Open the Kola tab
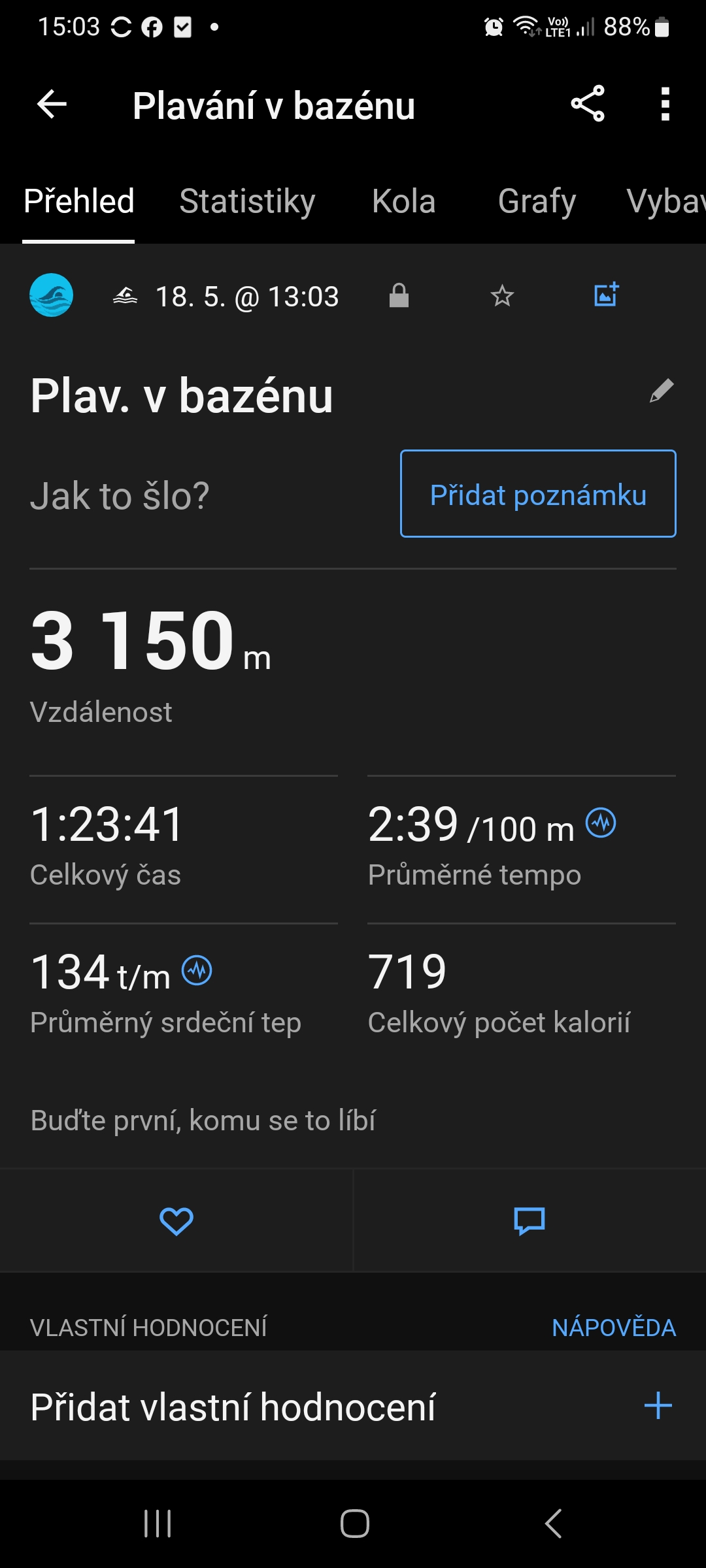Screen dimensions: 706x1568 click(x=403, y=201)
